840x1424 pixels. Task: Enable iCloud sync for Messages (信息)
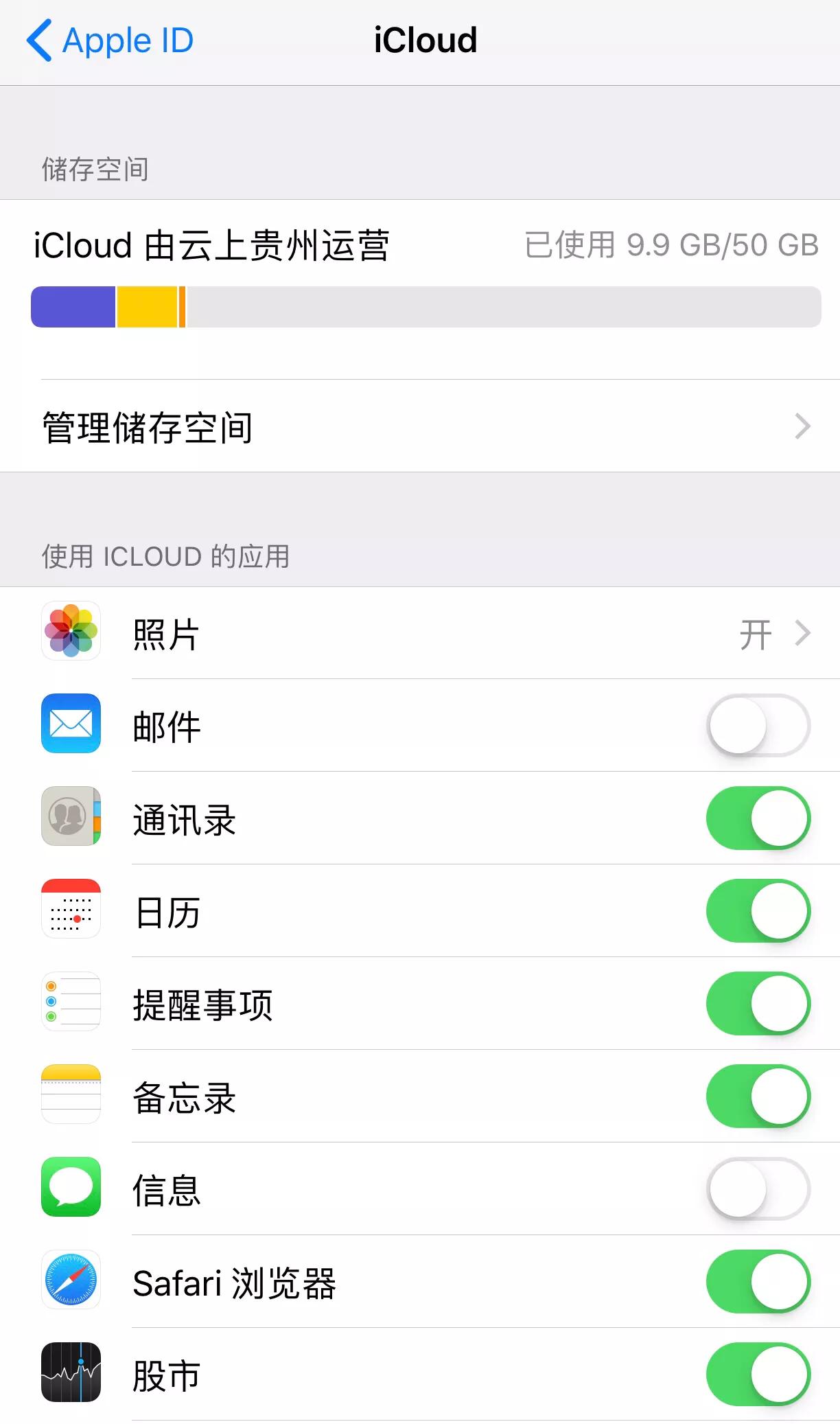tap(758, 1188)
